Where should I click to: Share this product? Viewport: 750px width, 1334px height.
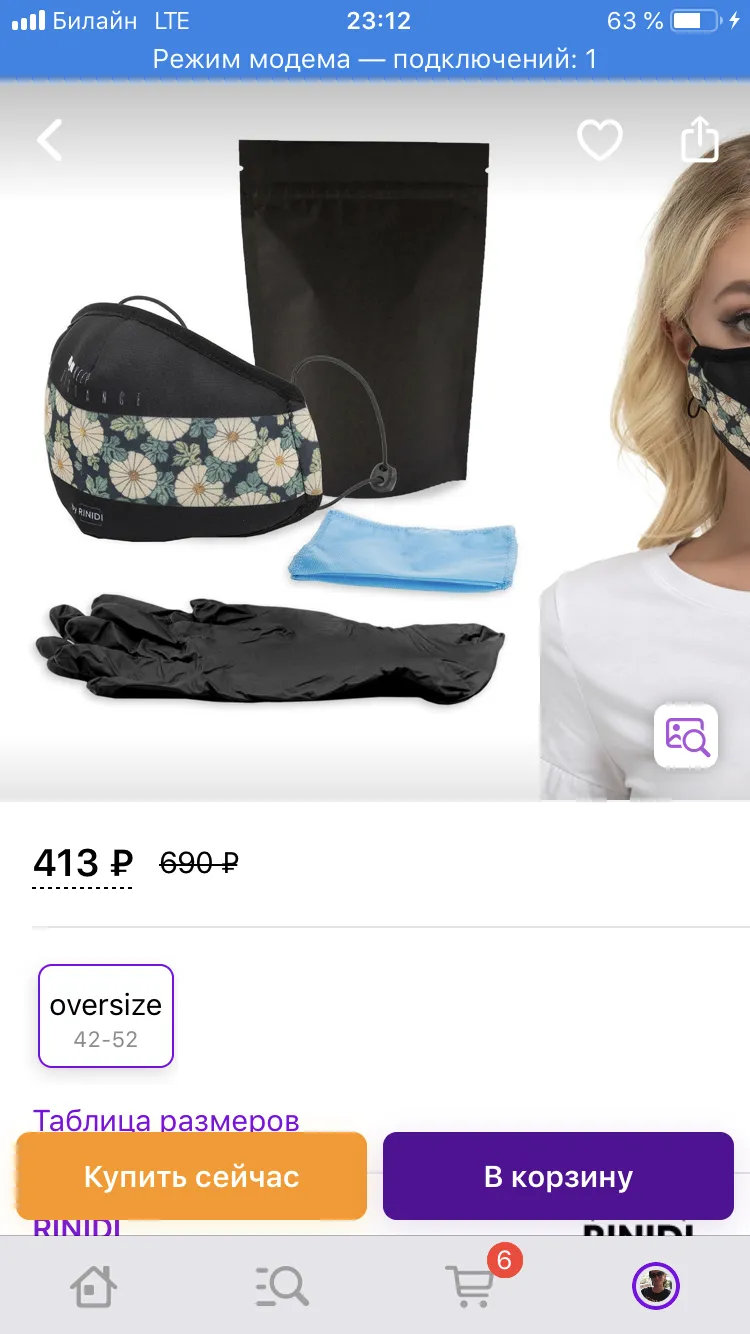click(x=699, y=139)
